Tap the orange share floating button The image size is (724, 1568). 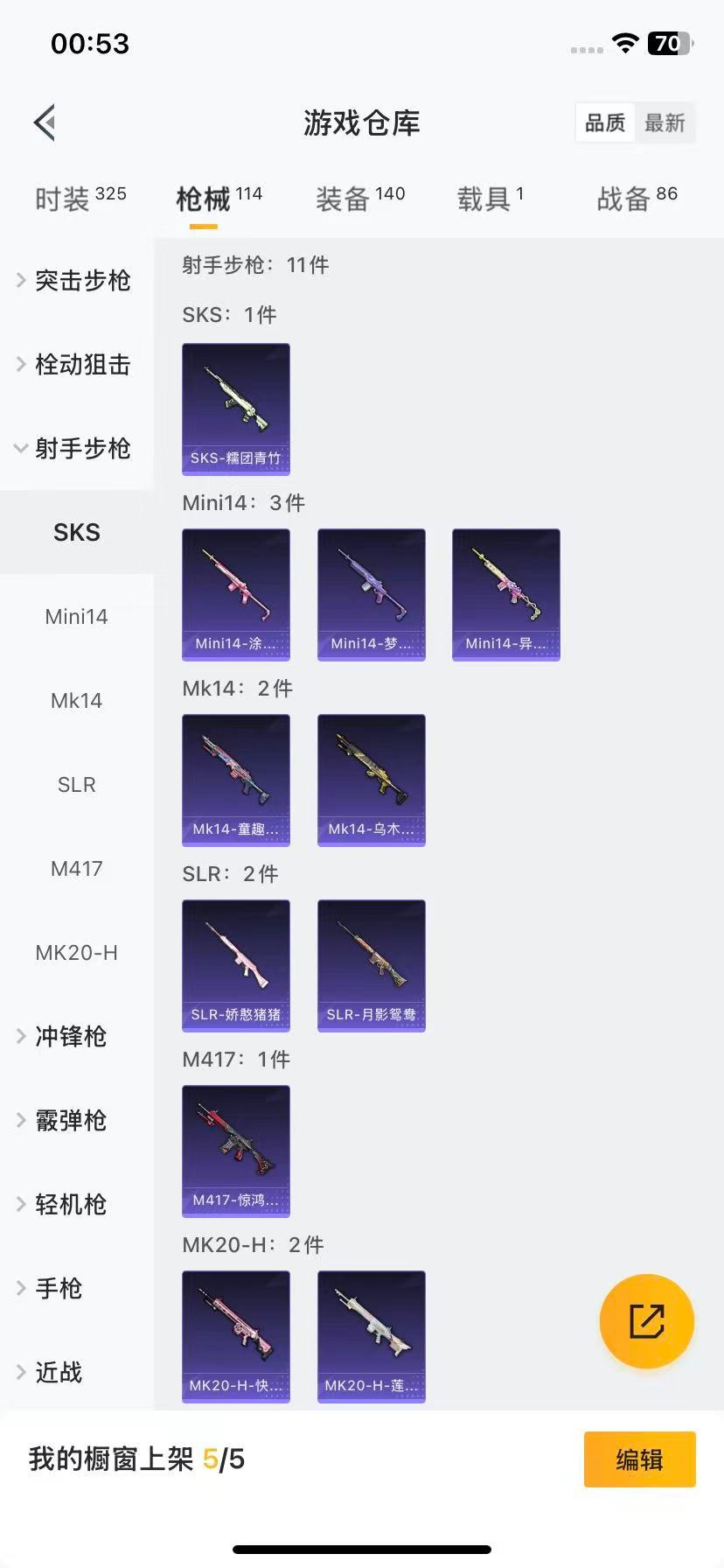pos(647,1320)
